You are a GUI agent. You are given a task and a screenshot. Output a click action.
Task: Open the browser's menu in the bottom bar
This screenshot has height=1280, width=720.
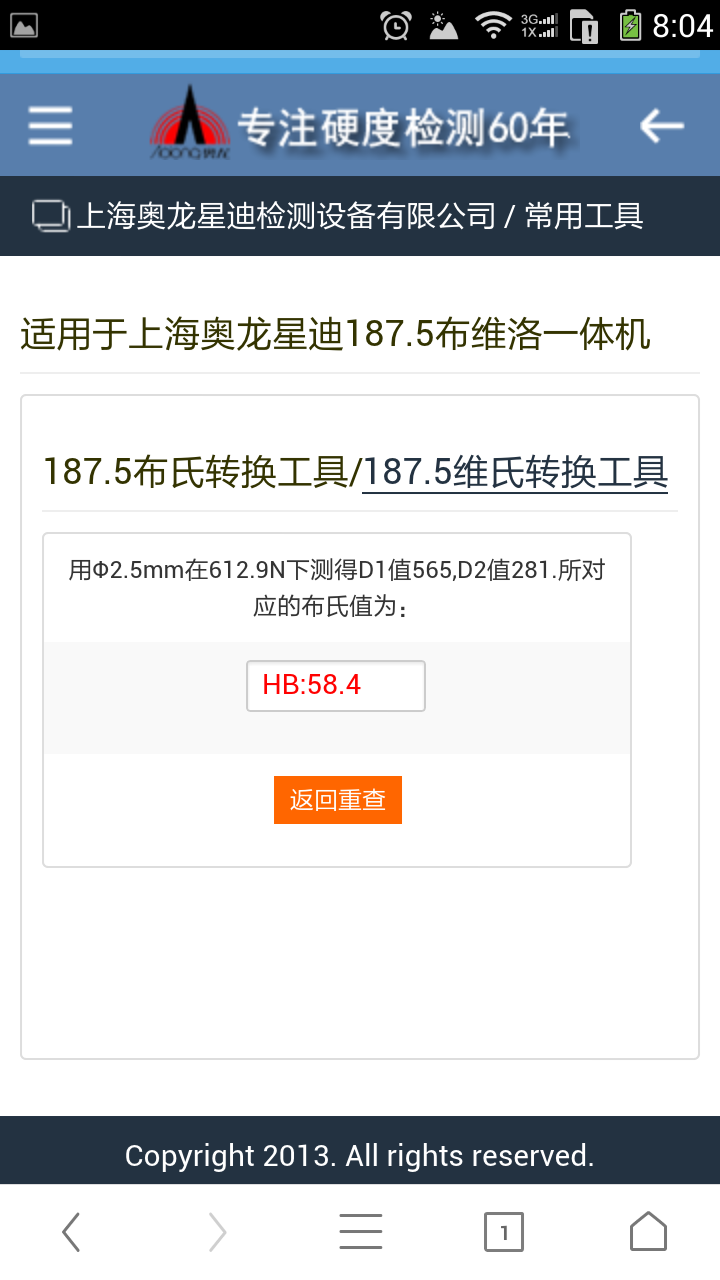point(360,1232)
